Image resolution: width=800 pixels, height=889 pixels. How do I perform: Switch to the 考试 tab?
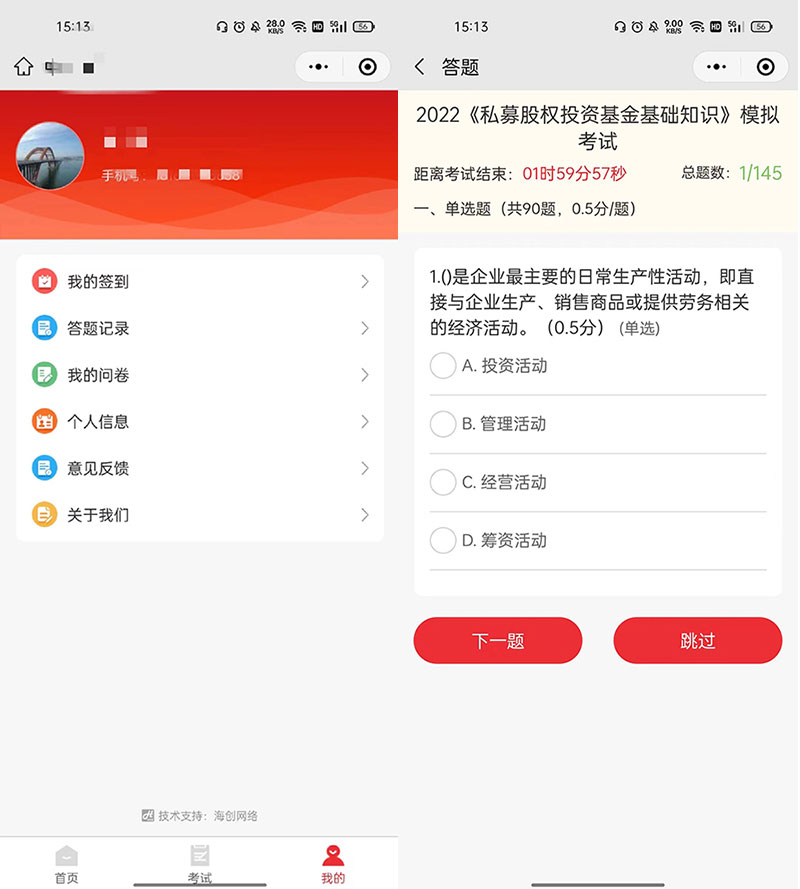[x=200, y=864]
